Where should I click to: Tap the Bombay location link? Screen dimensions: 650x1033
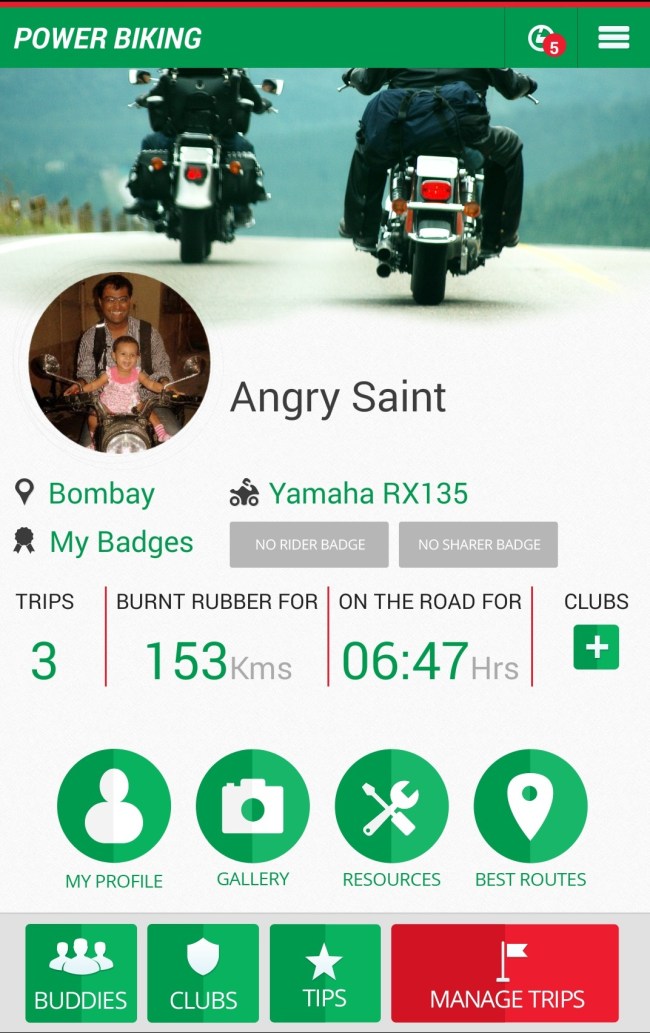[100, 493]
